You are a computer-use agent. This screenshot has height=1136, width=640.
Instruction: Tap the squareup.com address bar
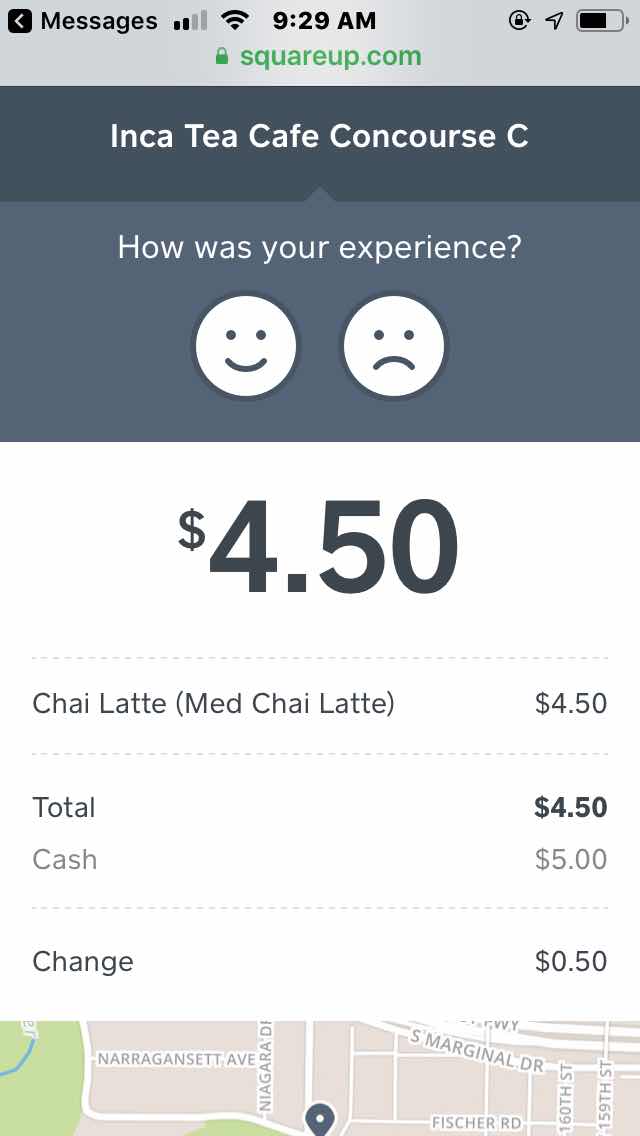tap(320, 57)
